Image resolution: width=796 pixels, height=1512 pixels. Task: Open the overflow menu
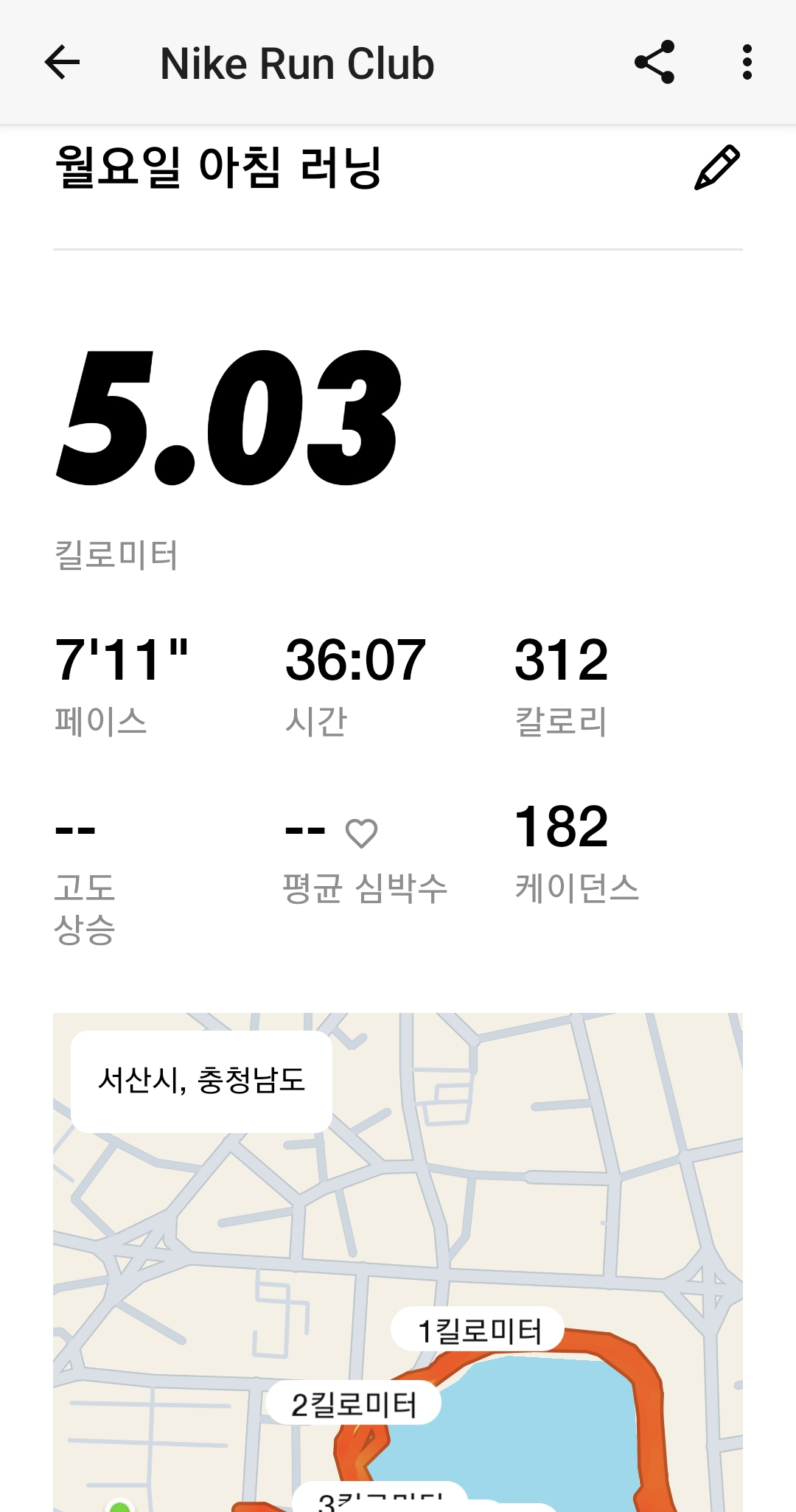click(747, 63)
